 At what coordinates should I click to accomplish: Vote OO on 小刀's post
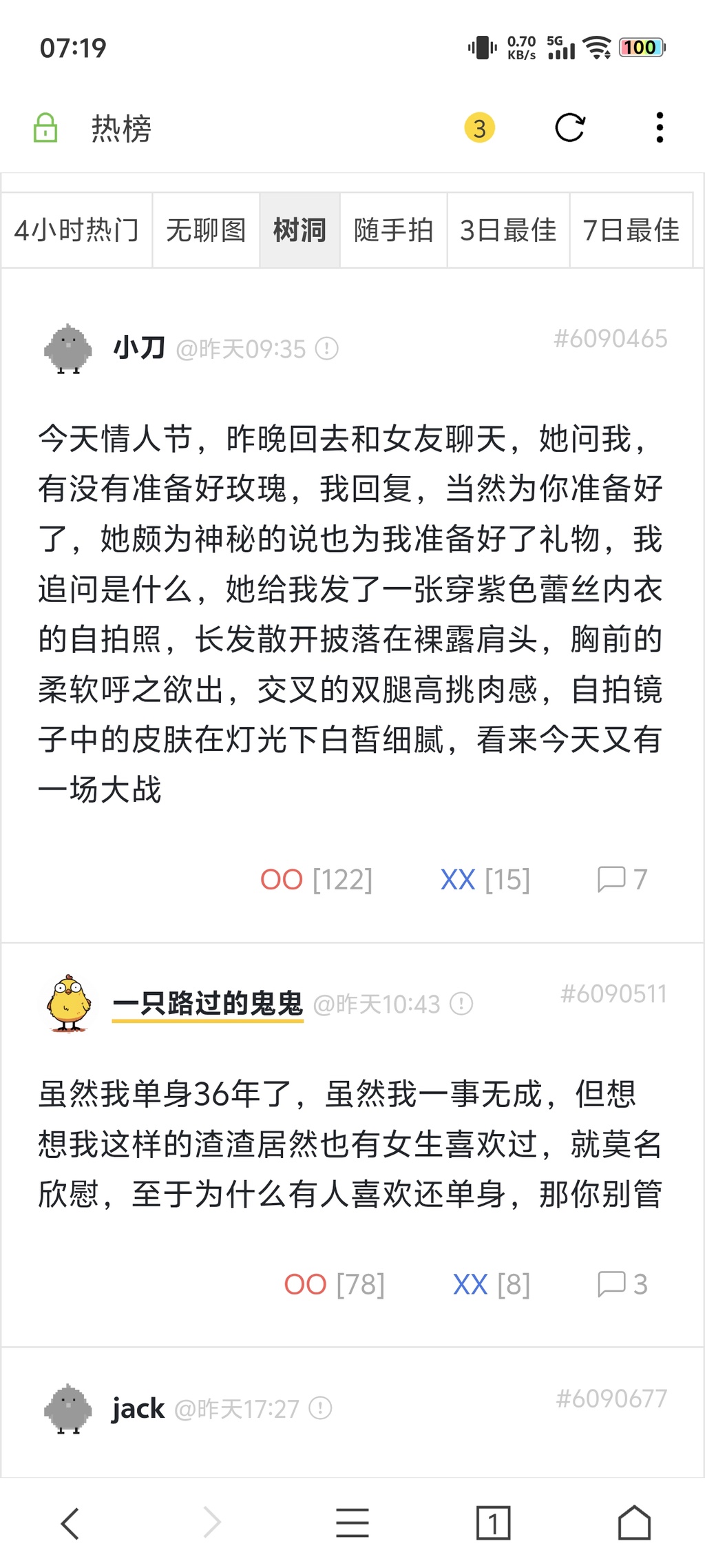tap(282, 880)
